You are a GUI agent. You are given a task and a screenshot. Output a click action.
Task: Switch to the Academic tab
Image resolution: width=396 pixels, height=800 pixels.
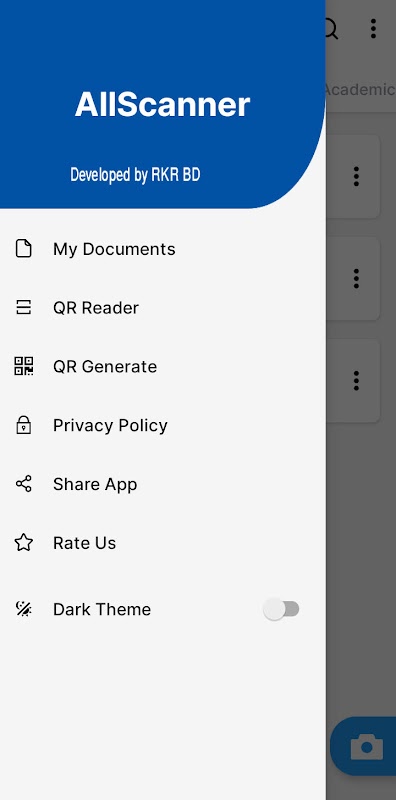(359, 89)
